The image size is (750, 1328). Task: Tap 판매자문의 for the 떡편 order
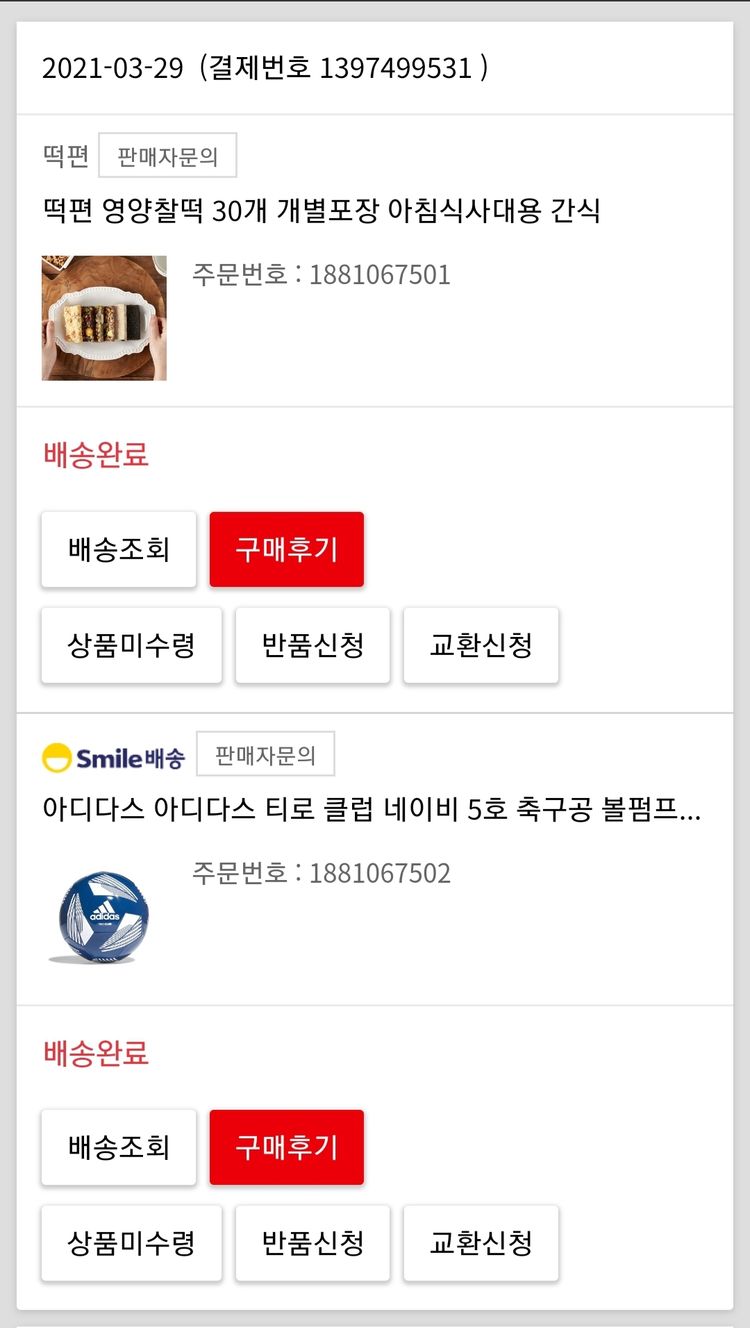click(x=167, y=156)
